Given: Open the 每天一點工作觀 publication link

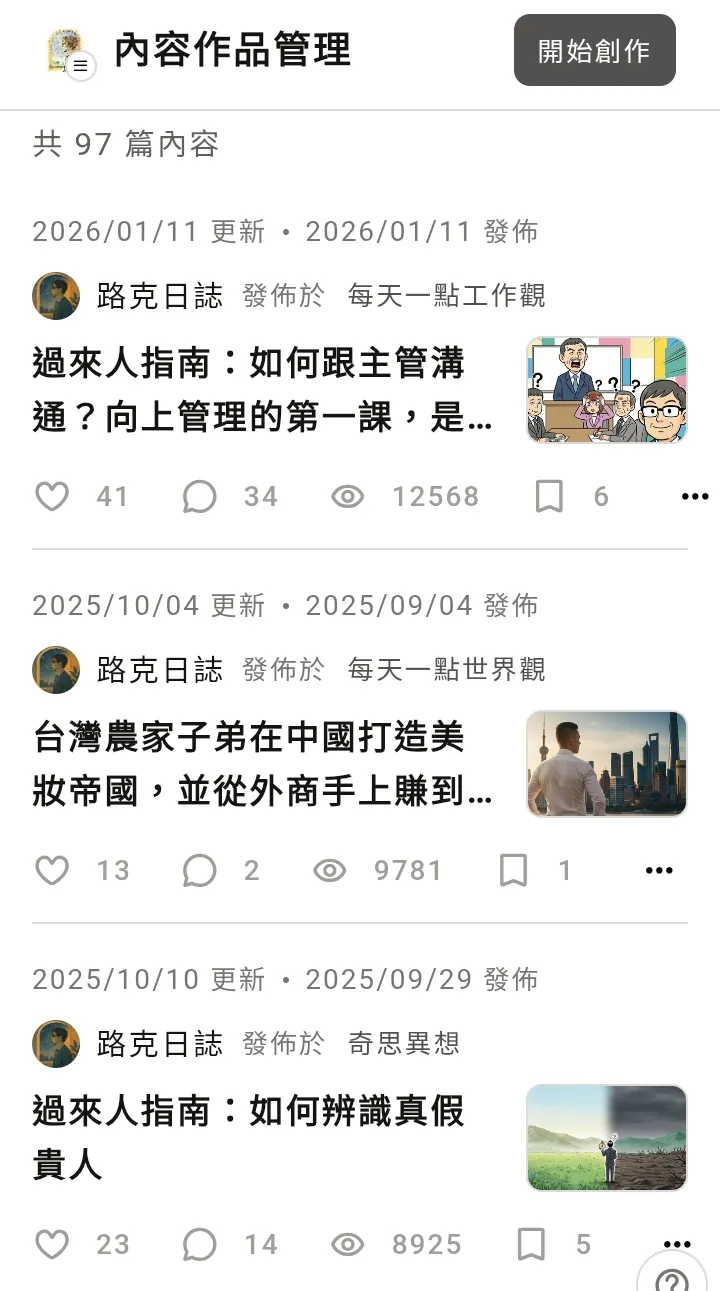Looking at the screenshot, I should [x=446, y=296].
